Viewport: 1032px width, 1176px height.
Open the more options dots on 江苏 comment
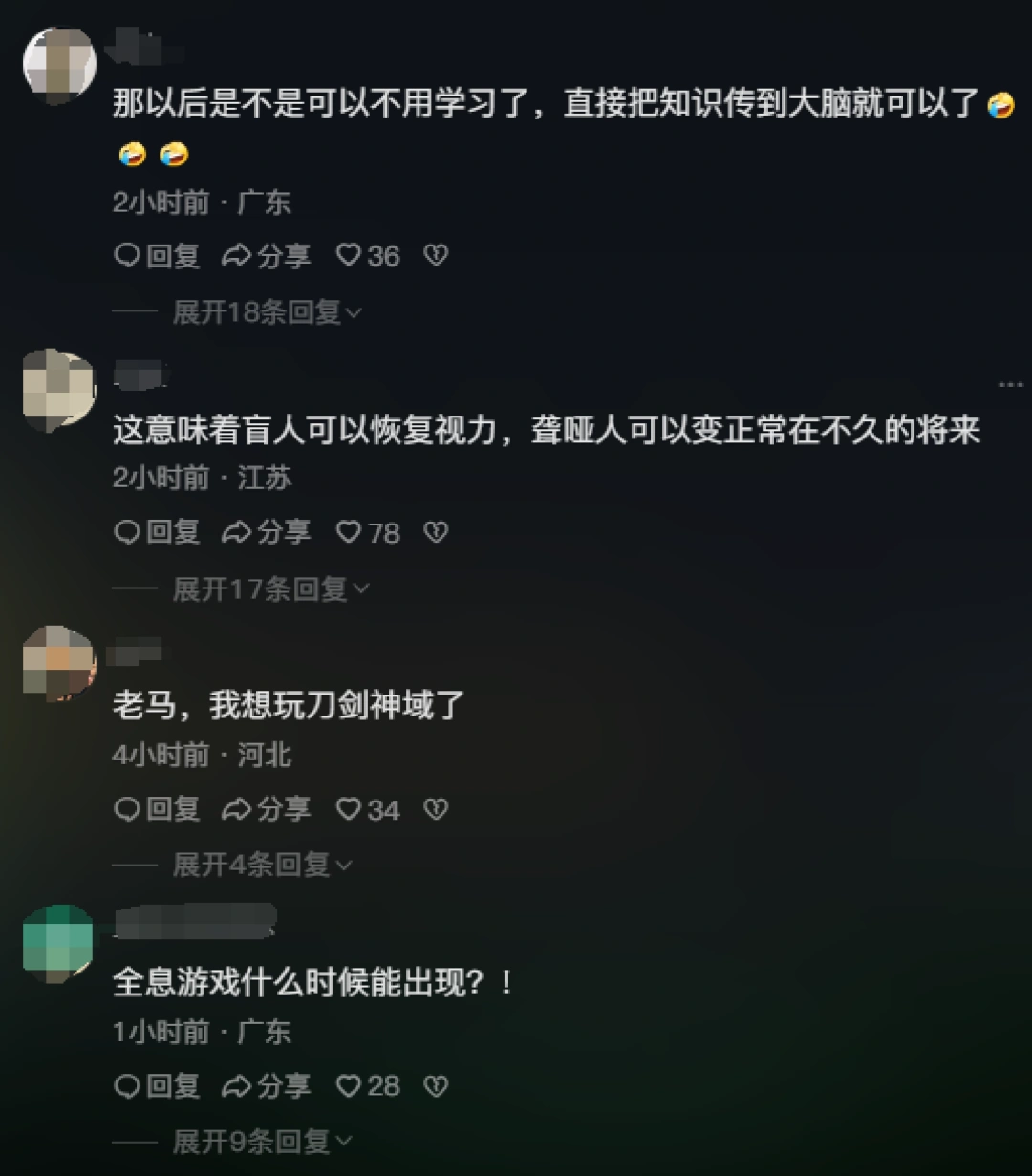click(x=1010, y=384)
